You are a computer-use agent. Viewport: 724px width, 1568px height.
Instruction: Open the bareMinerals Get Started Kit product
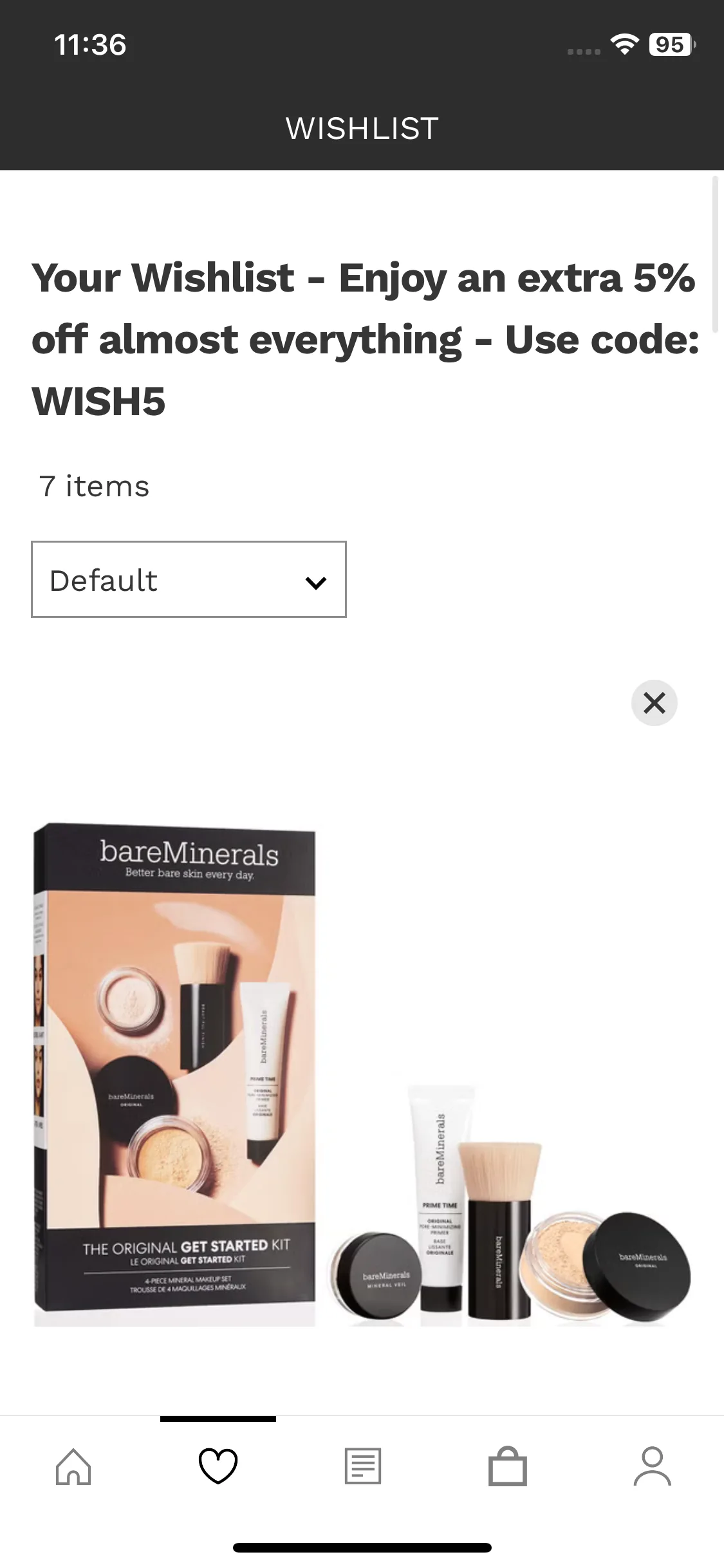[x=362, y=1074]
